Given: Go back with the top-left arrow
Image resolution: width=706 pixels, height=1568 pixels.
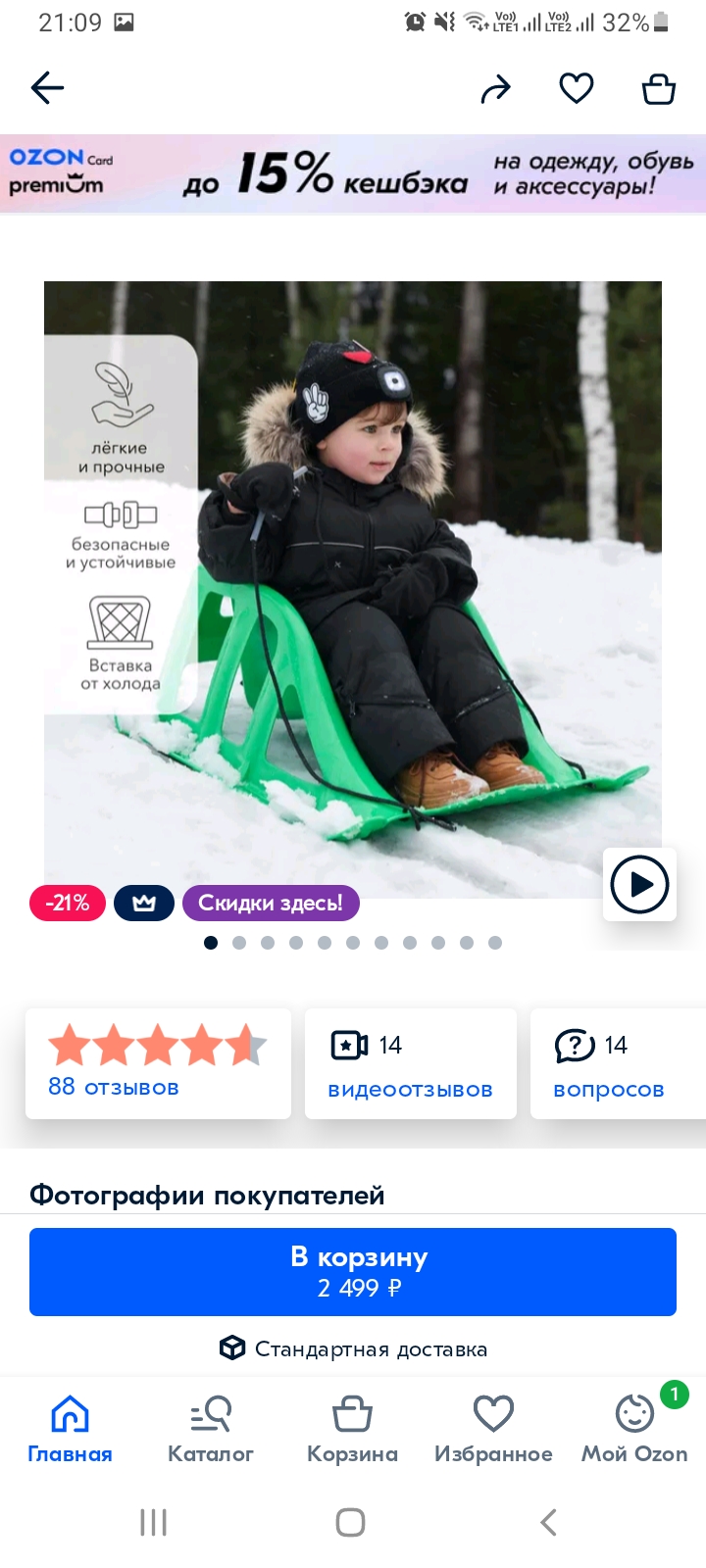Looking at the screenshot, I should pyautogui.click(x=47, y=88).
